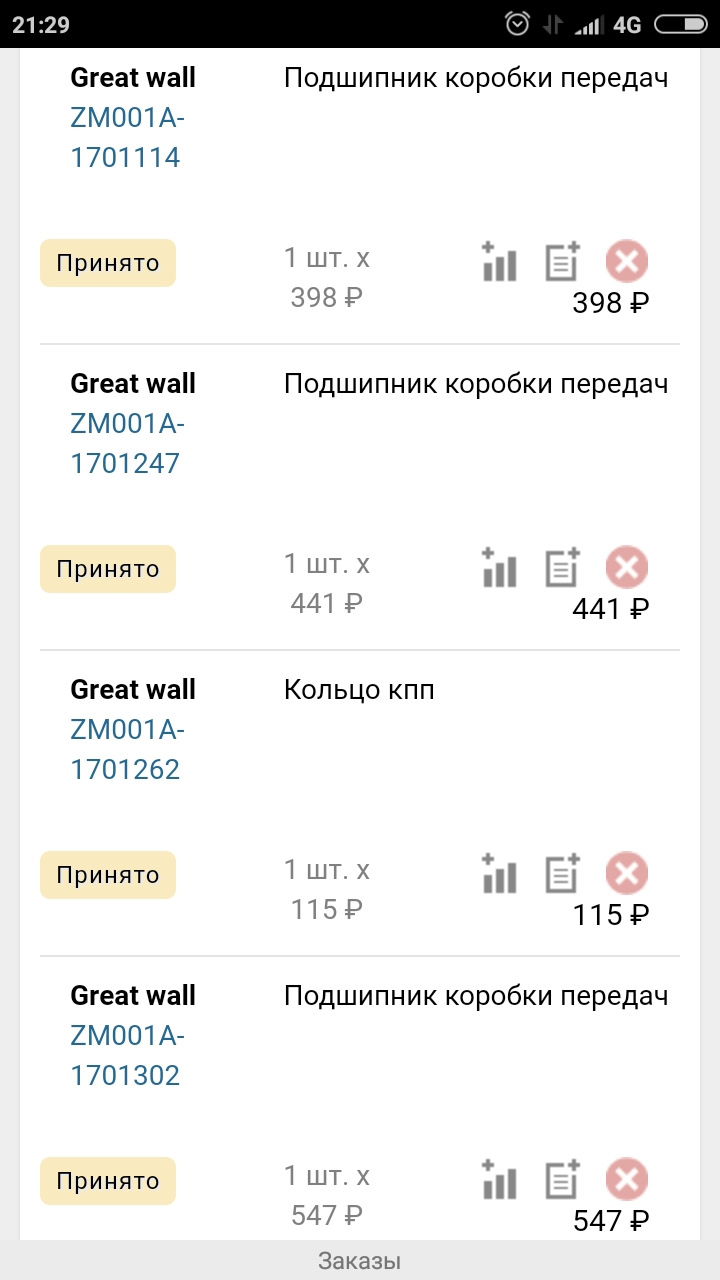Add ZM001A-1701114 to an order list
Screen dimensions: 720x1280
pos(562,262)
